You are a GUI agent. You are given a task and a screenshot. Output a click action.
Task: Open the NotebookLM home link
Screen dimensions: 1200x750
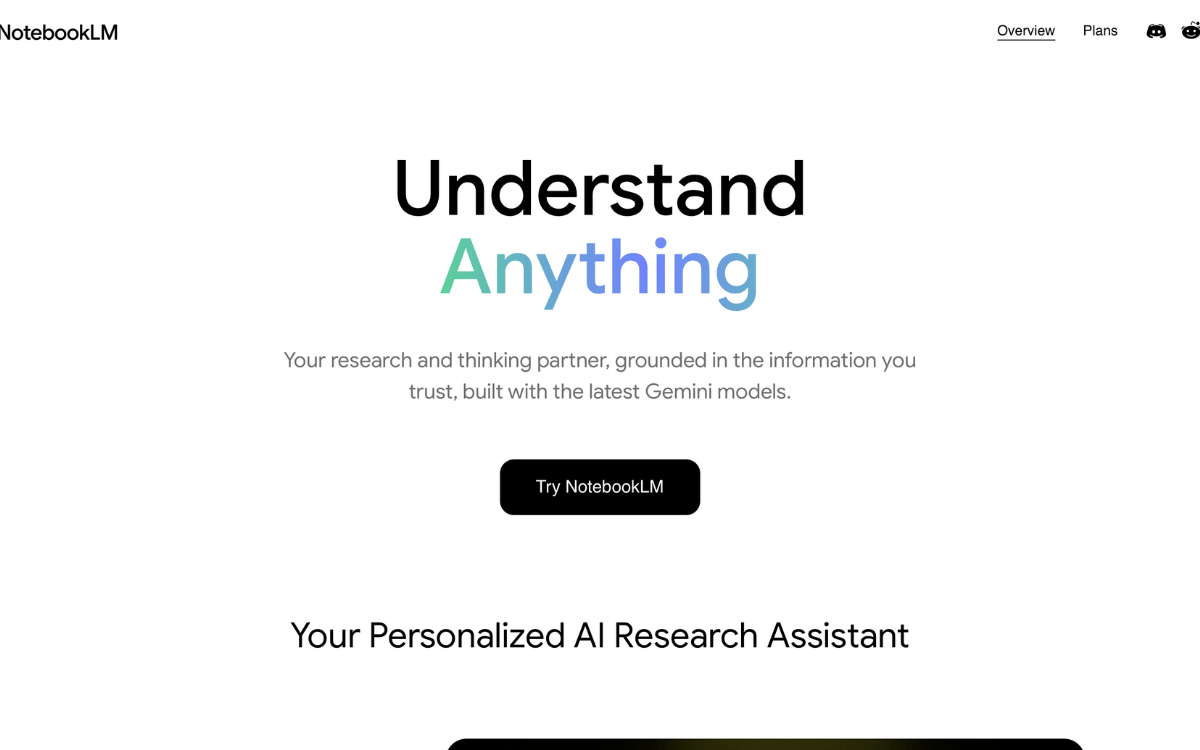pyautogui.click(x=58, y=32)
